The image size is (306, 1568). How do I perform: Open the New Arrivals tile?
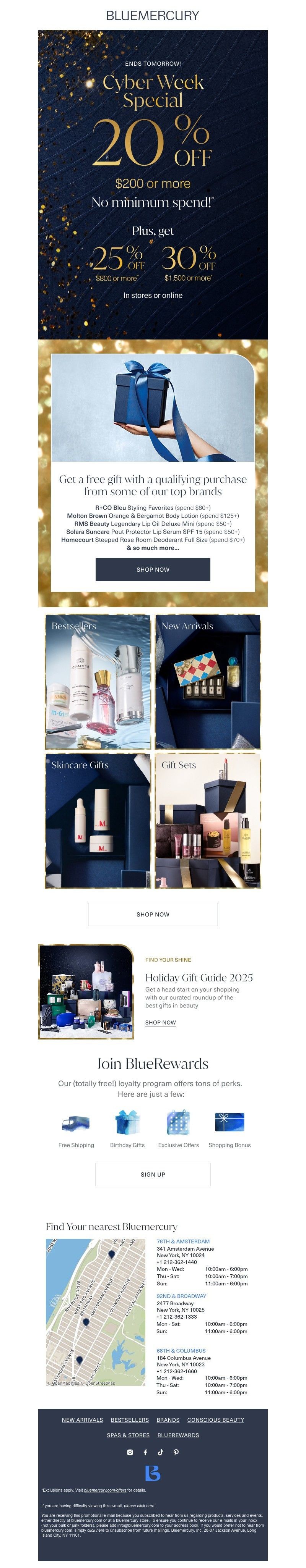click(208, 681)
